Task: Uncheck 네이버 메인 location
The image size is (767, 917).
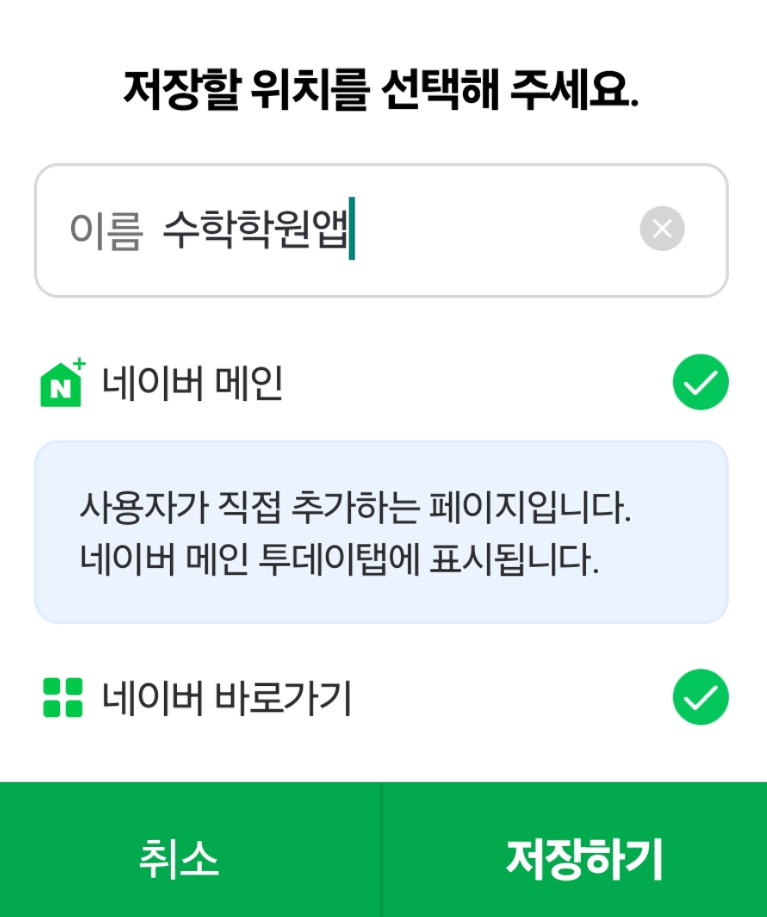Action: pos(700,382)
